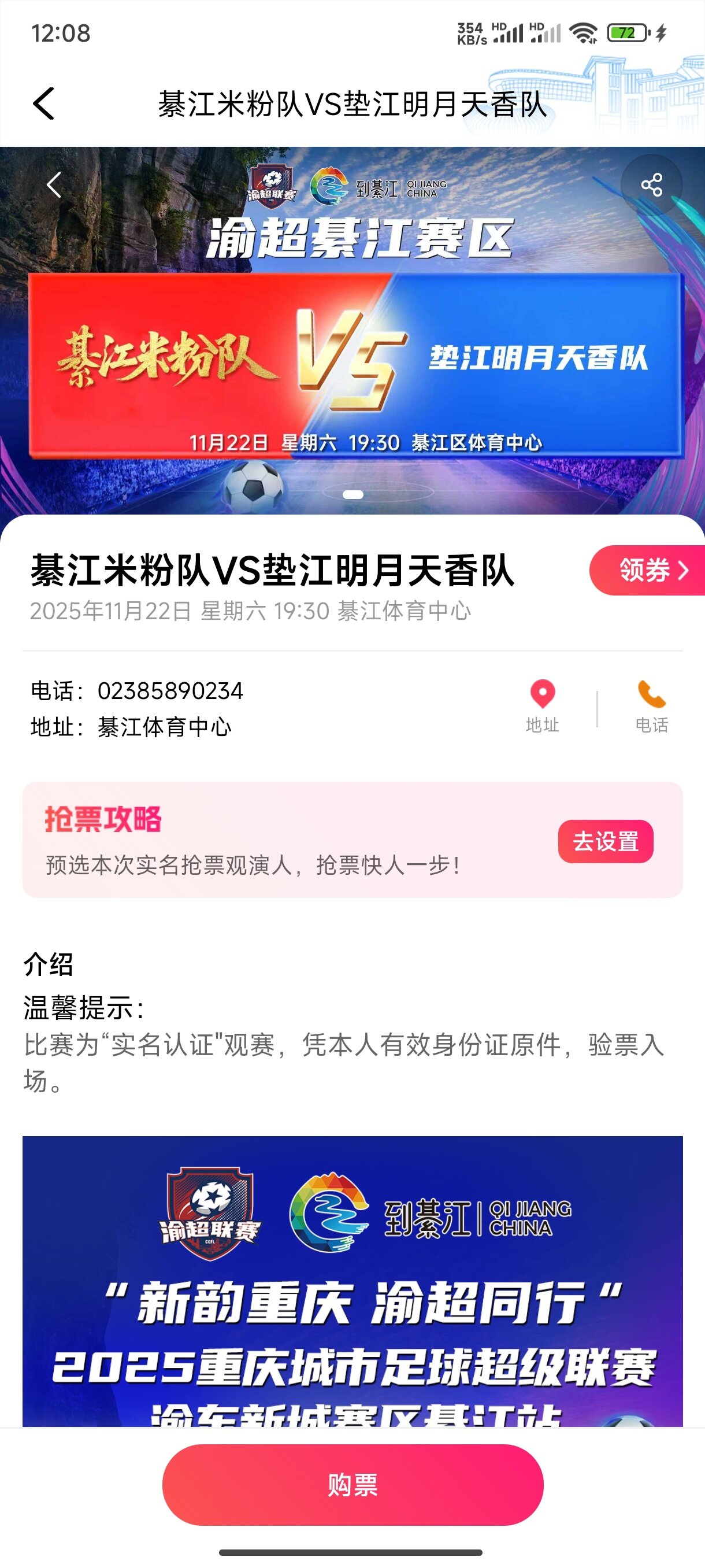
Task: Go back using the top bar arrow
Action: coord(44,103)
